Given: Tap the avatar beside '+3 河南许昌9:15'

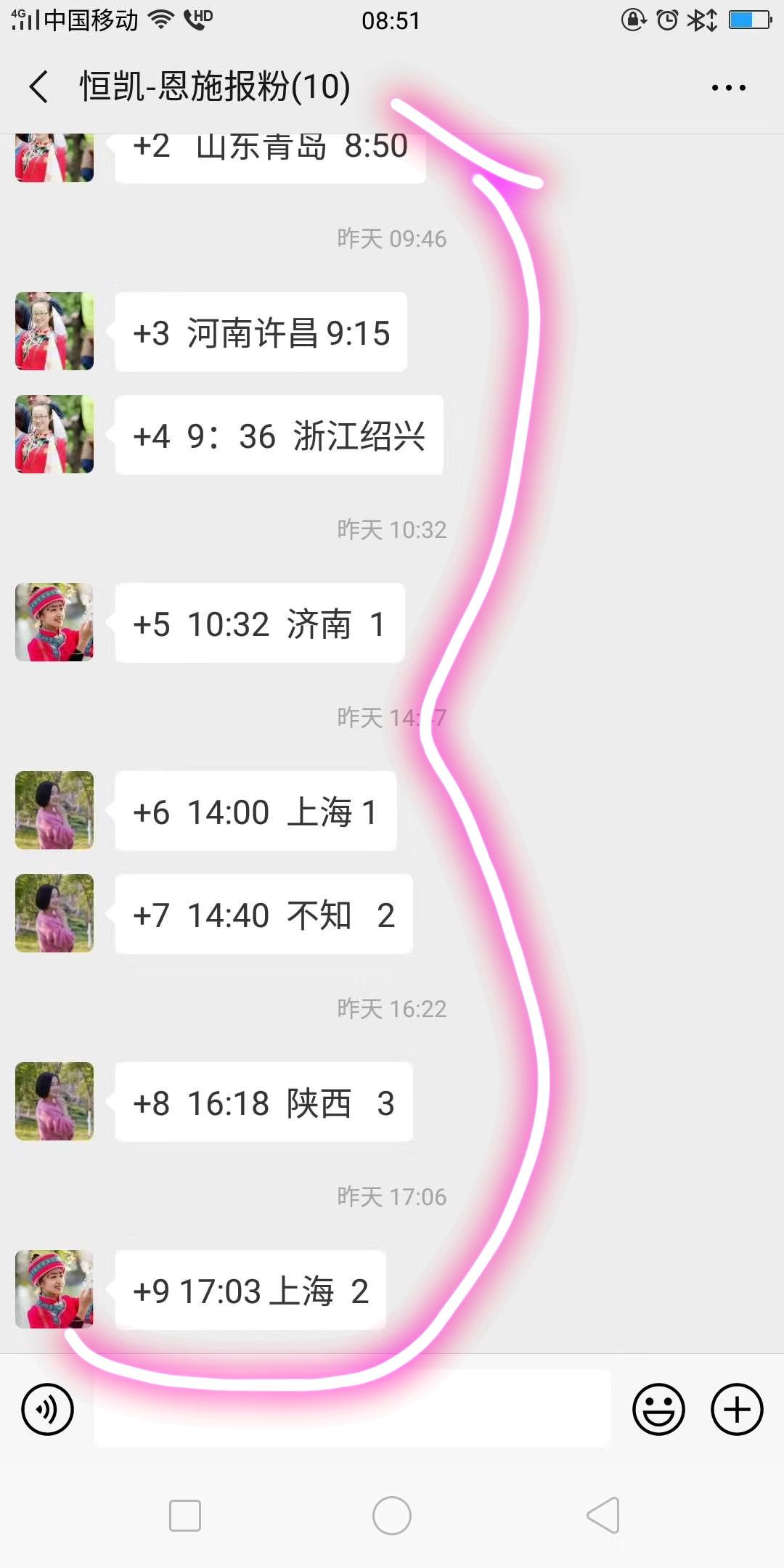Looking at the screenshot, I should pyautogui.click(x=54, y=331).
